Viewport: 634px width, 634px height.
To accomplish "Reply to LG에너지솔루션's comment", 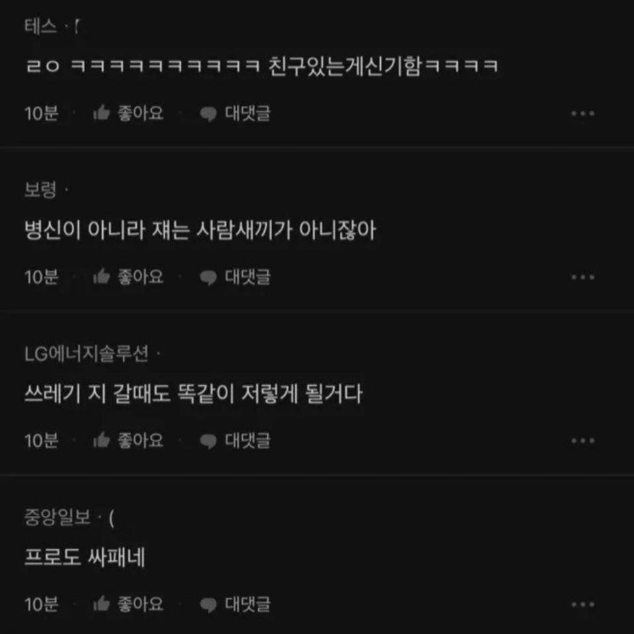I will tap(235, 440).
